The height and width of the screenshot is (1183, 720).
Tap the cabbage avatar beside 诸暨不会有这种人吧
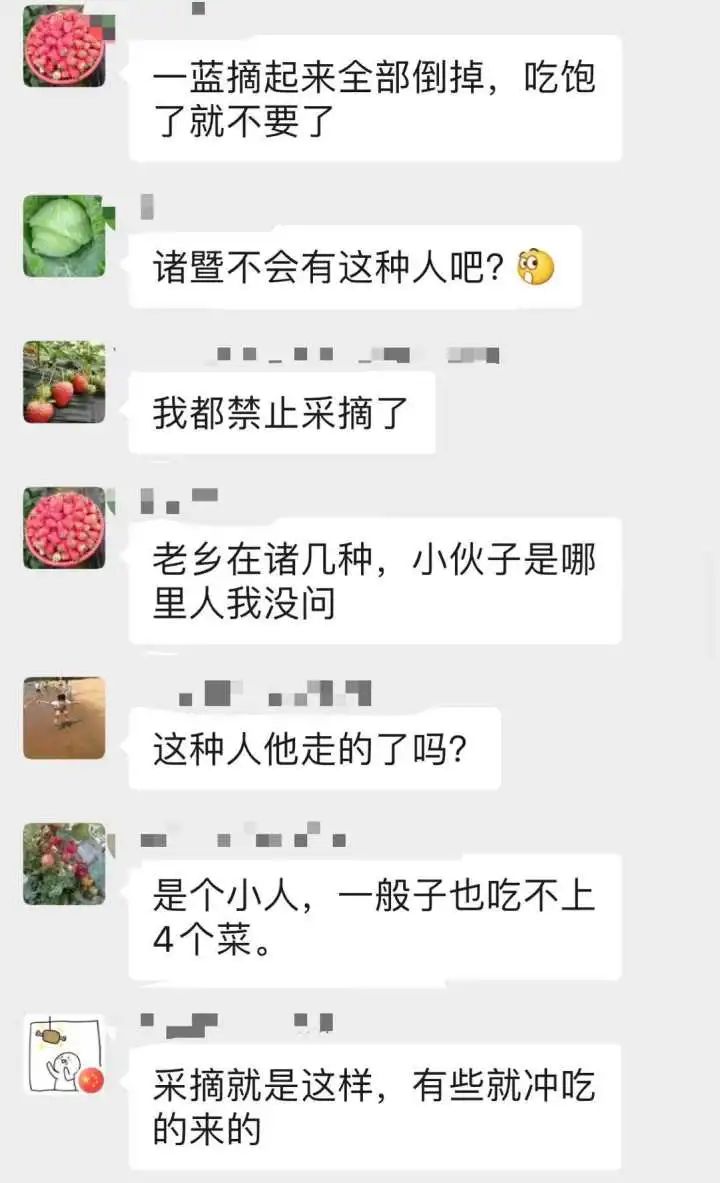pyautogui.click(x=64, y=236)
